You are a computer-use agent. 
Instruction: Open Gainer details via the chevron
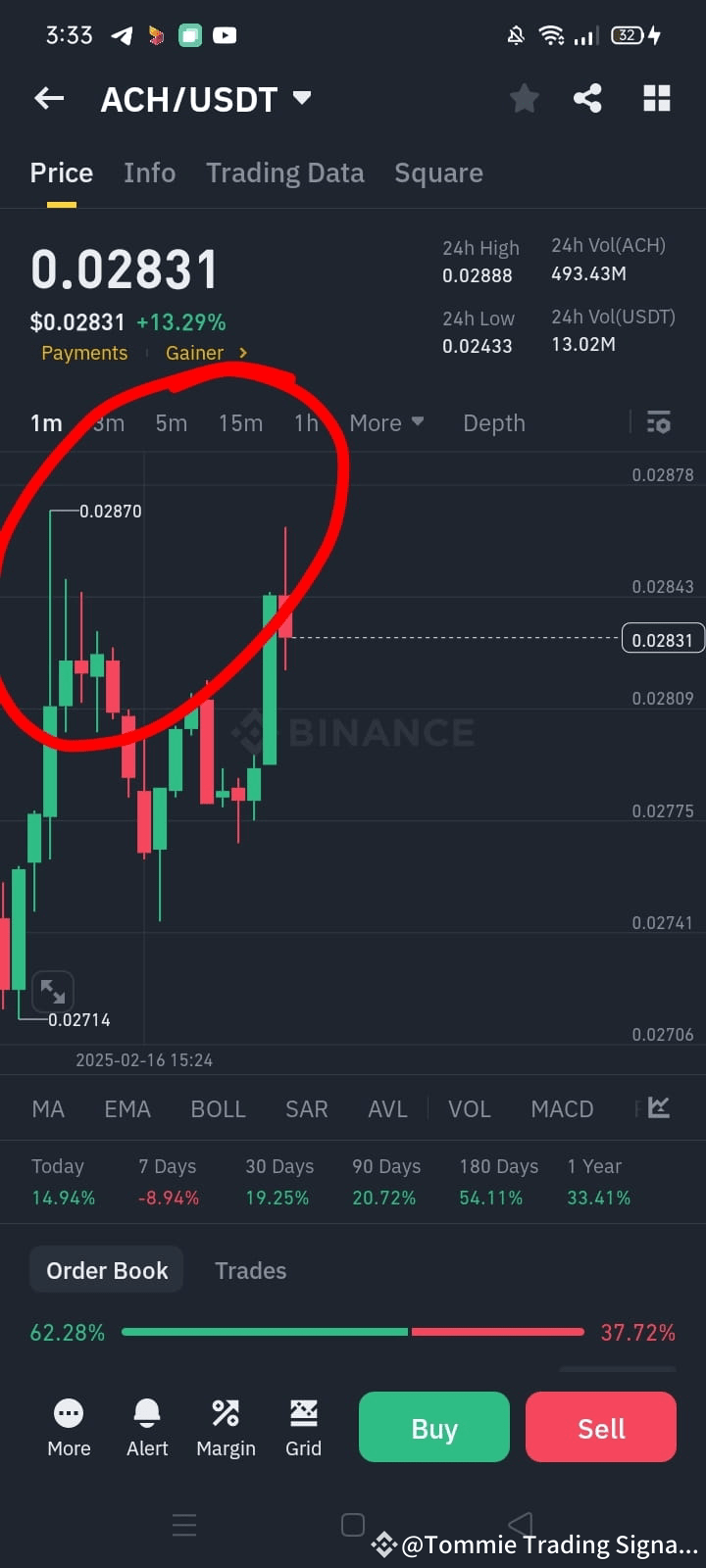point(240,353)
